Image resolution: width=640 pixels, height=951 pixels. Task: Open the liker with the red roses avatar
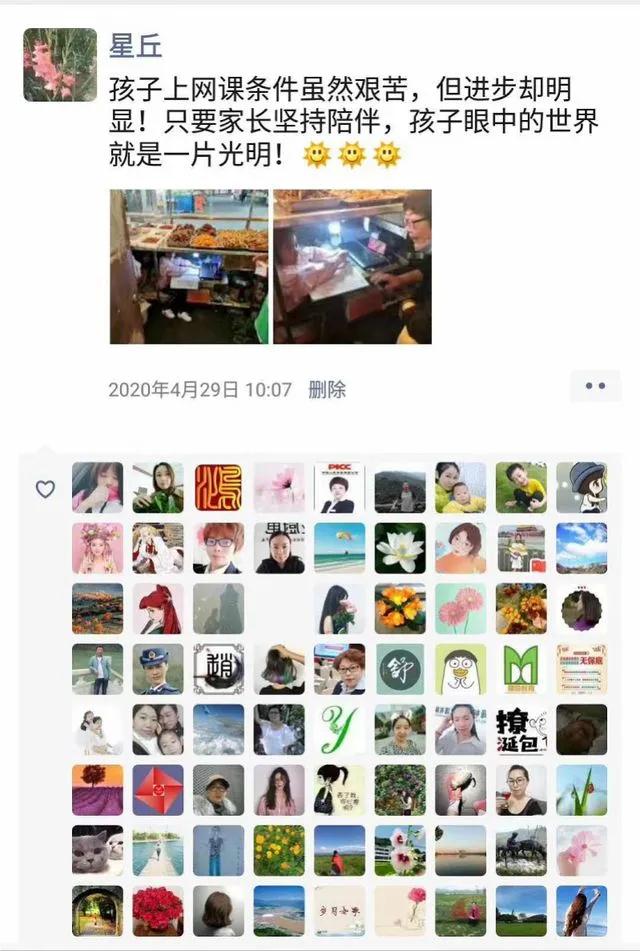click(158, 910)
